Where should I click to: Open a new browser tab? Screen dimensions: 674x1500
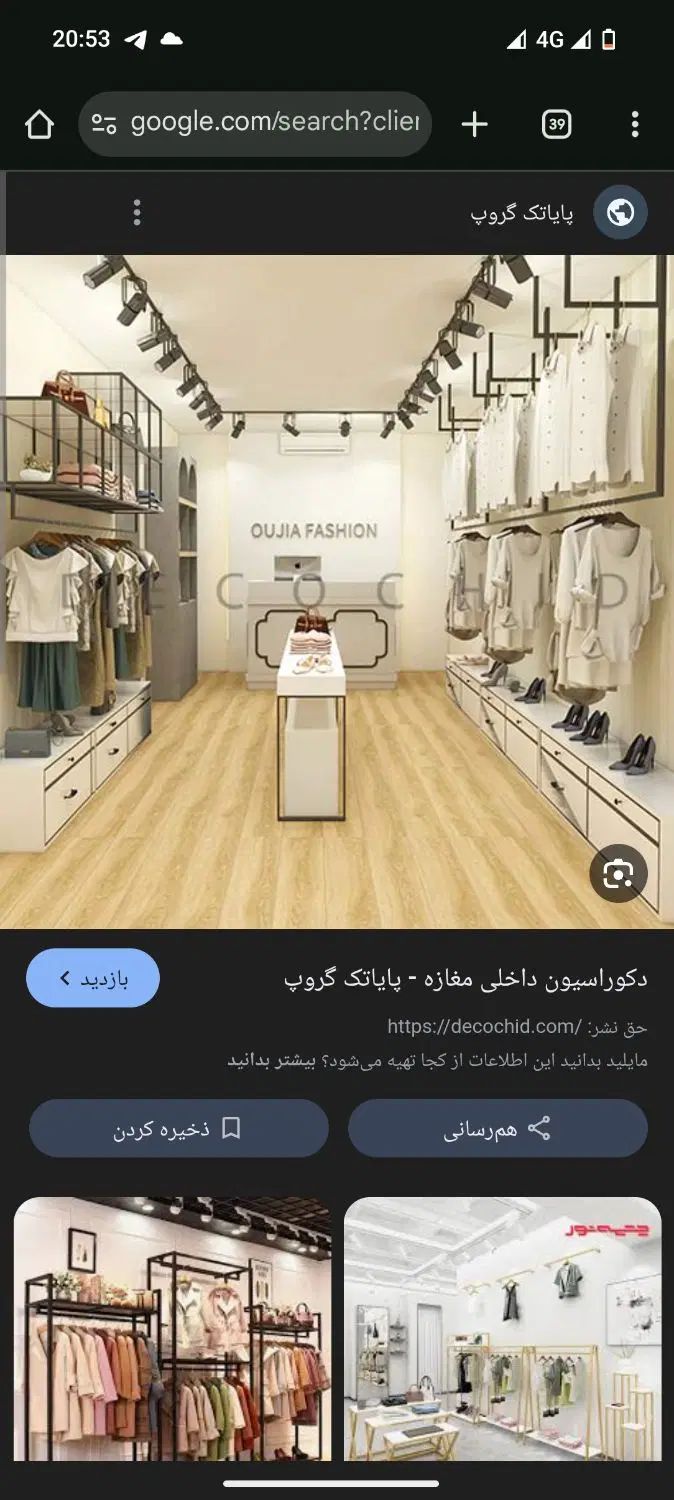pos(474,125)
